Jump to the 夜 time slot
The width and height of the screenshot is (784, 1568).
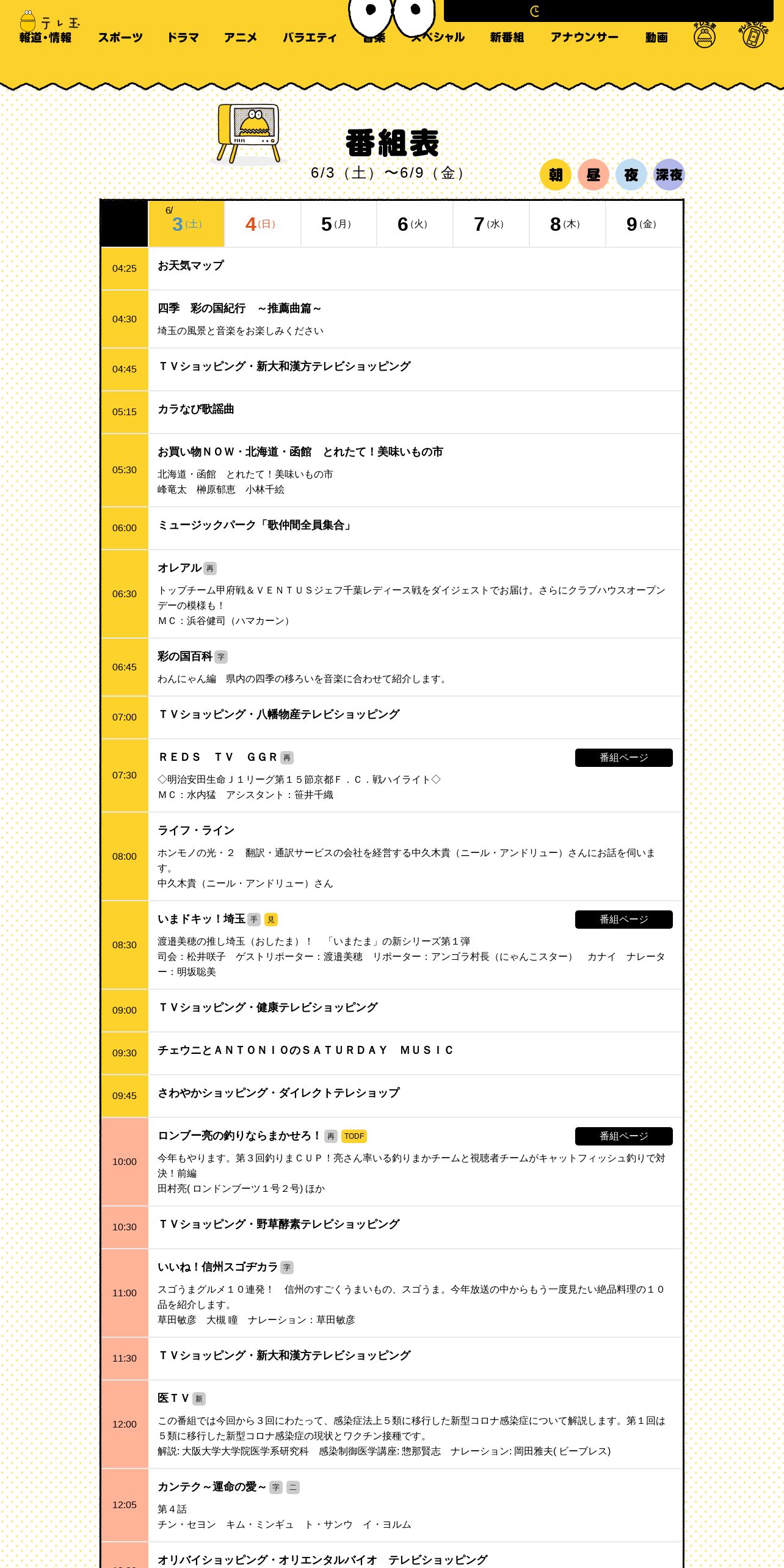631,175
